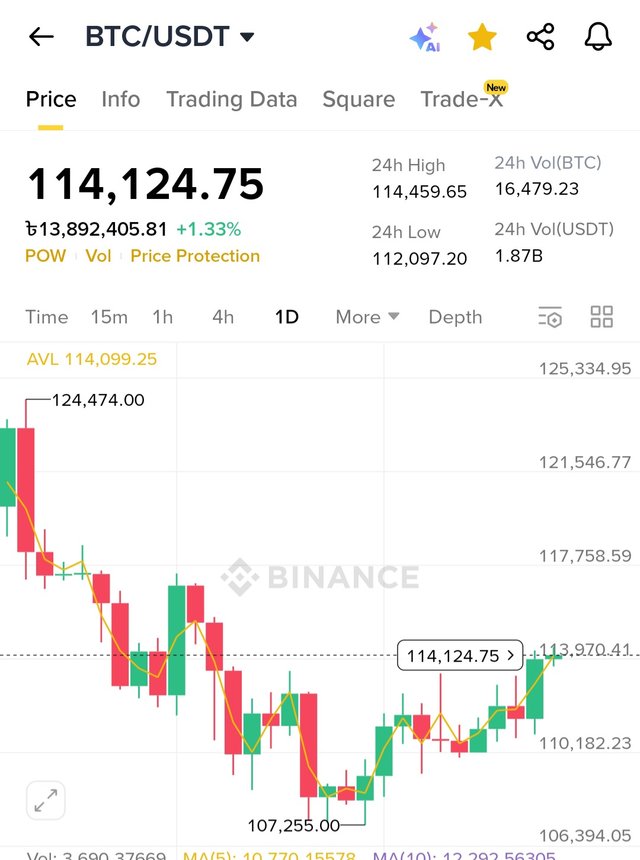Switch to the Square tab

pos(358,99)
